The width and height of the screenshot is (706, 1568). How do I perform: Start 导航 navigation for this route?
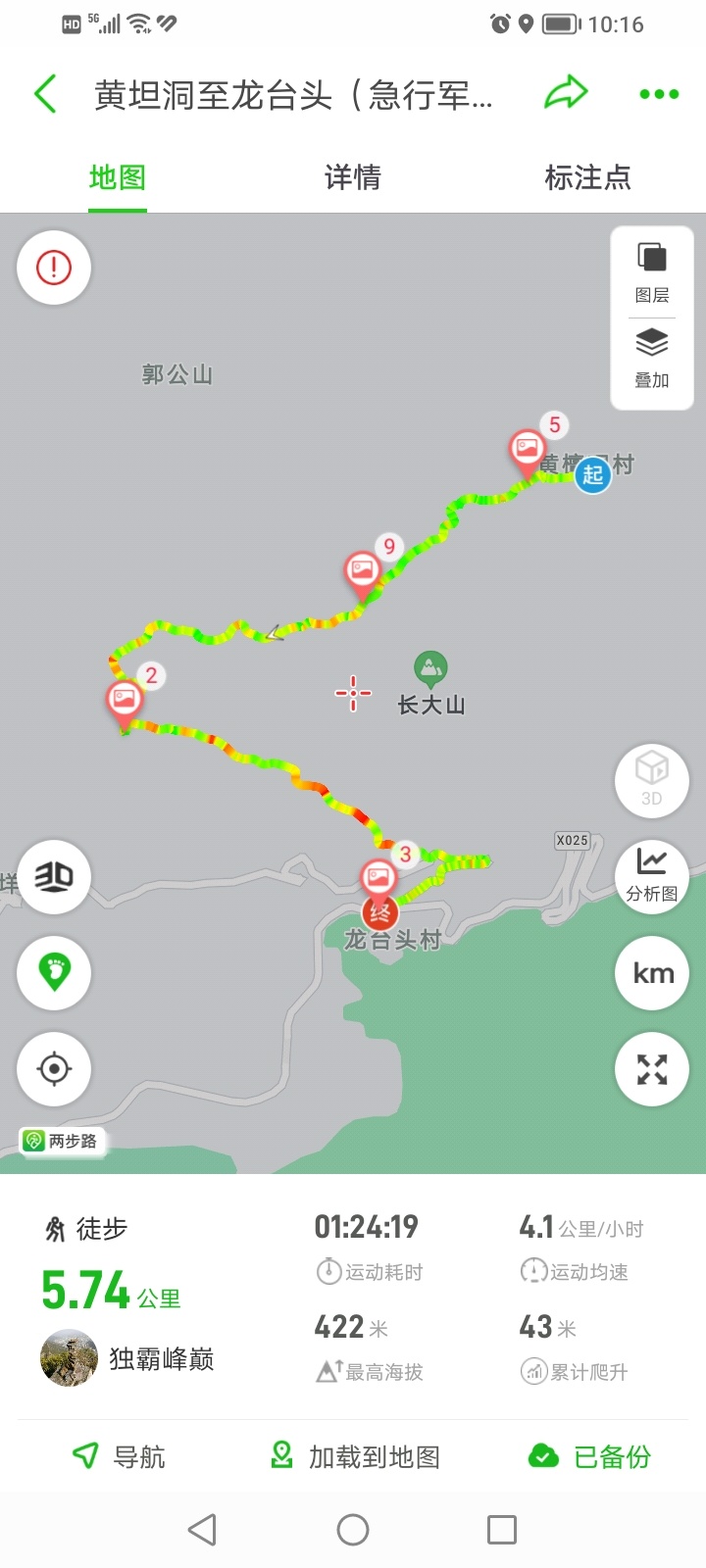click(x=120, y=1456)
